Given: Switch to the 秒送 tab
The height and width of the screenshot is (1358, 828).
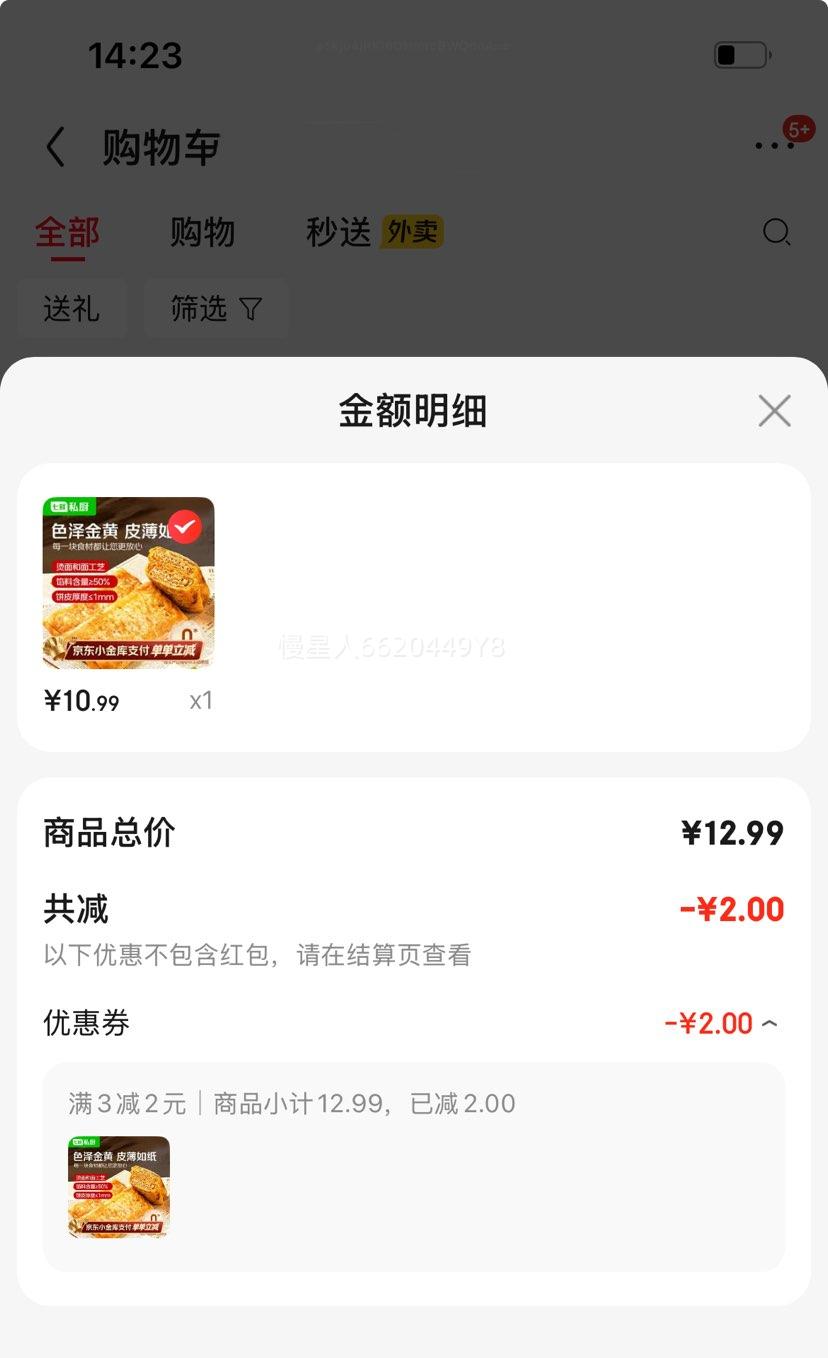Looking at the screenshot, I should click(338, 232).
